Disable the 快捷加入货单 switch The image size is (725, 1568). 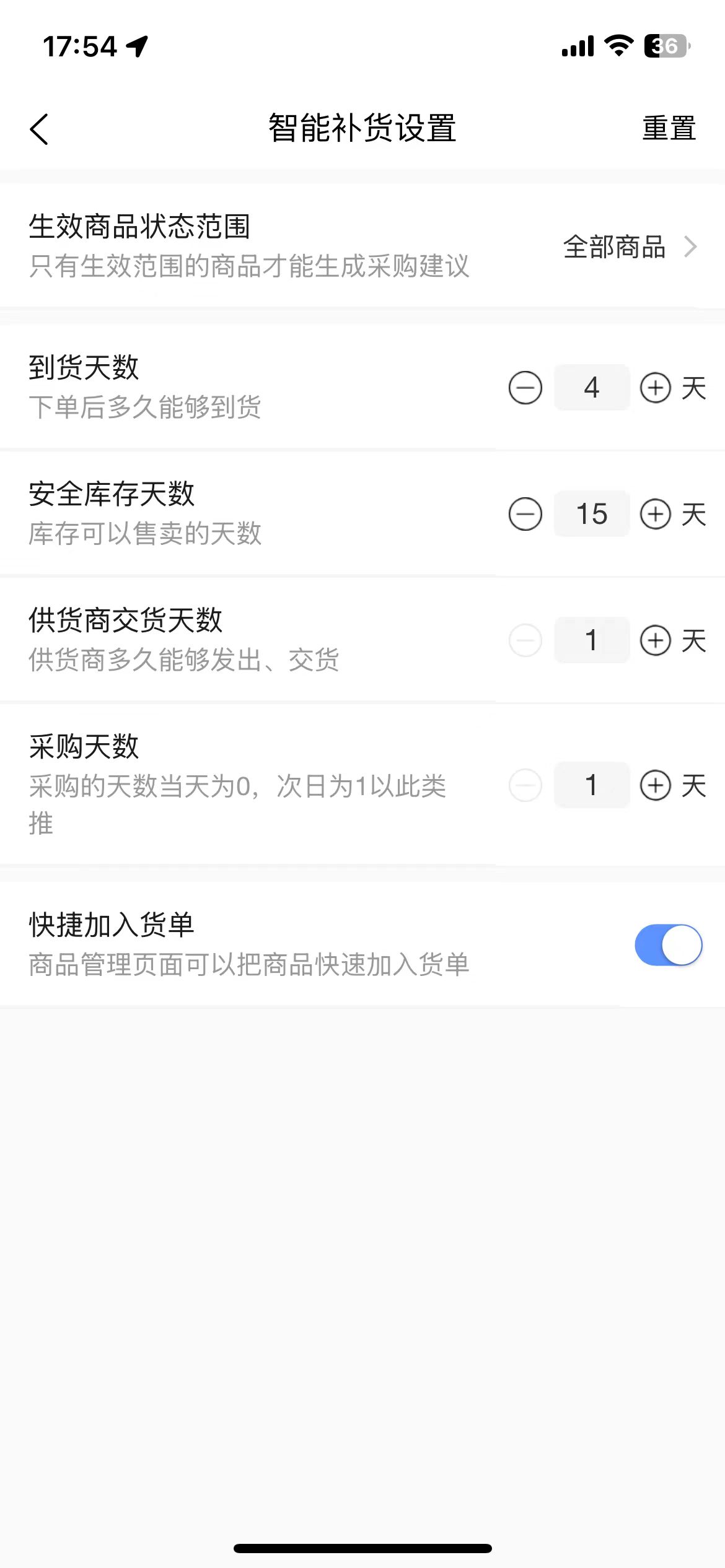[668, 945]
